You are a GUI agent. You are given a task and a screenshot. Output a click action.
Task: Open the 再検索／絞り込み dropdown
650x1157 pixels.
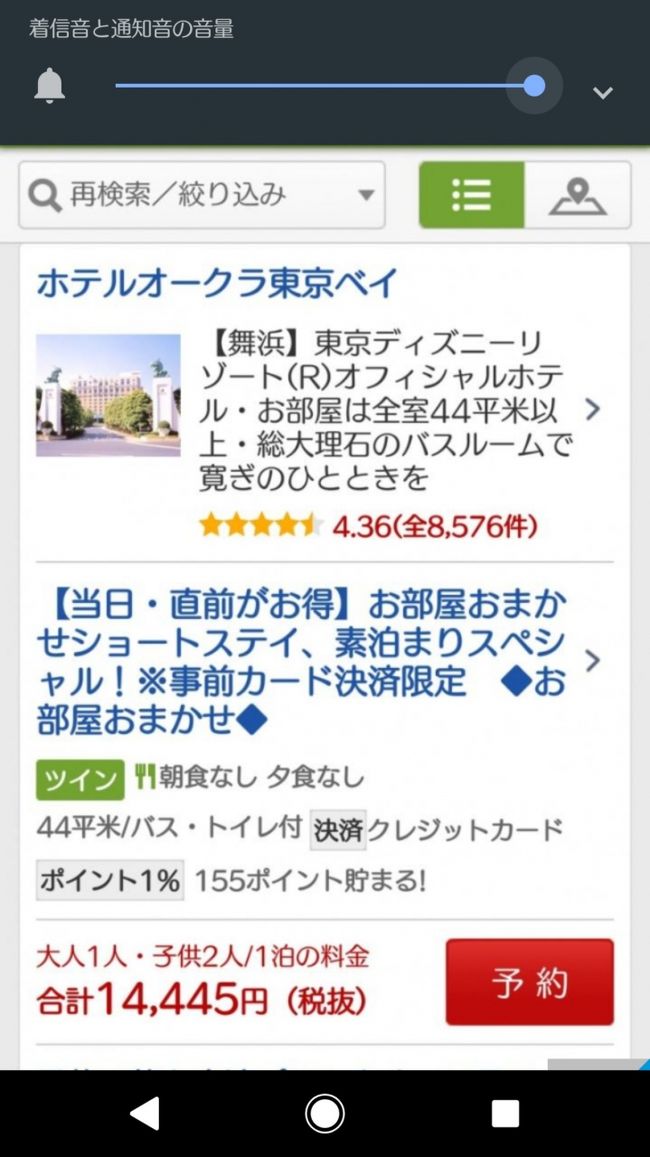click(202, 195)
